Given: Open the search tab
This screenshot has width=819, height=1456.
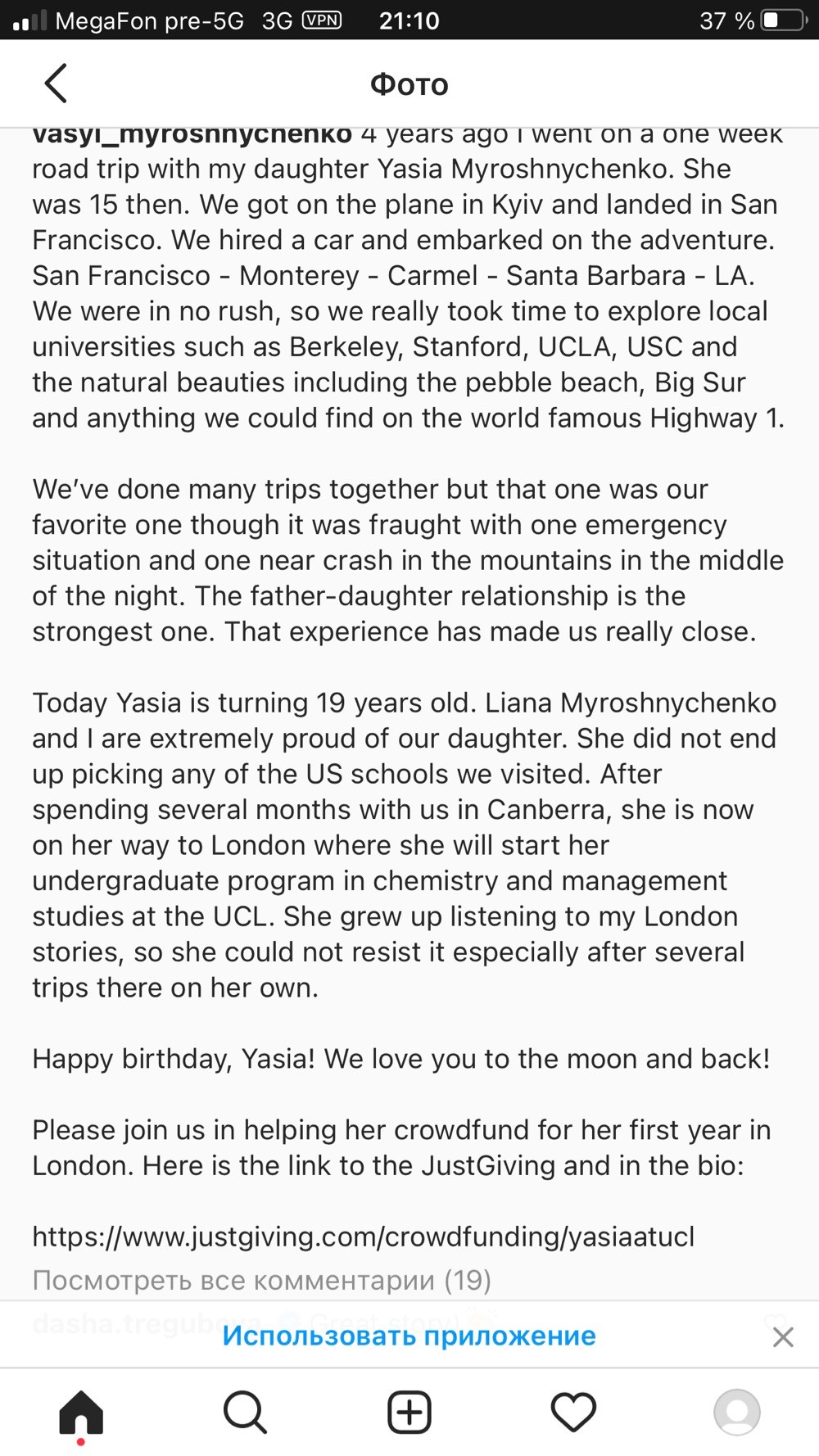Looking at the screenshot, I should pyautogui.click(x=245, y=1413).
